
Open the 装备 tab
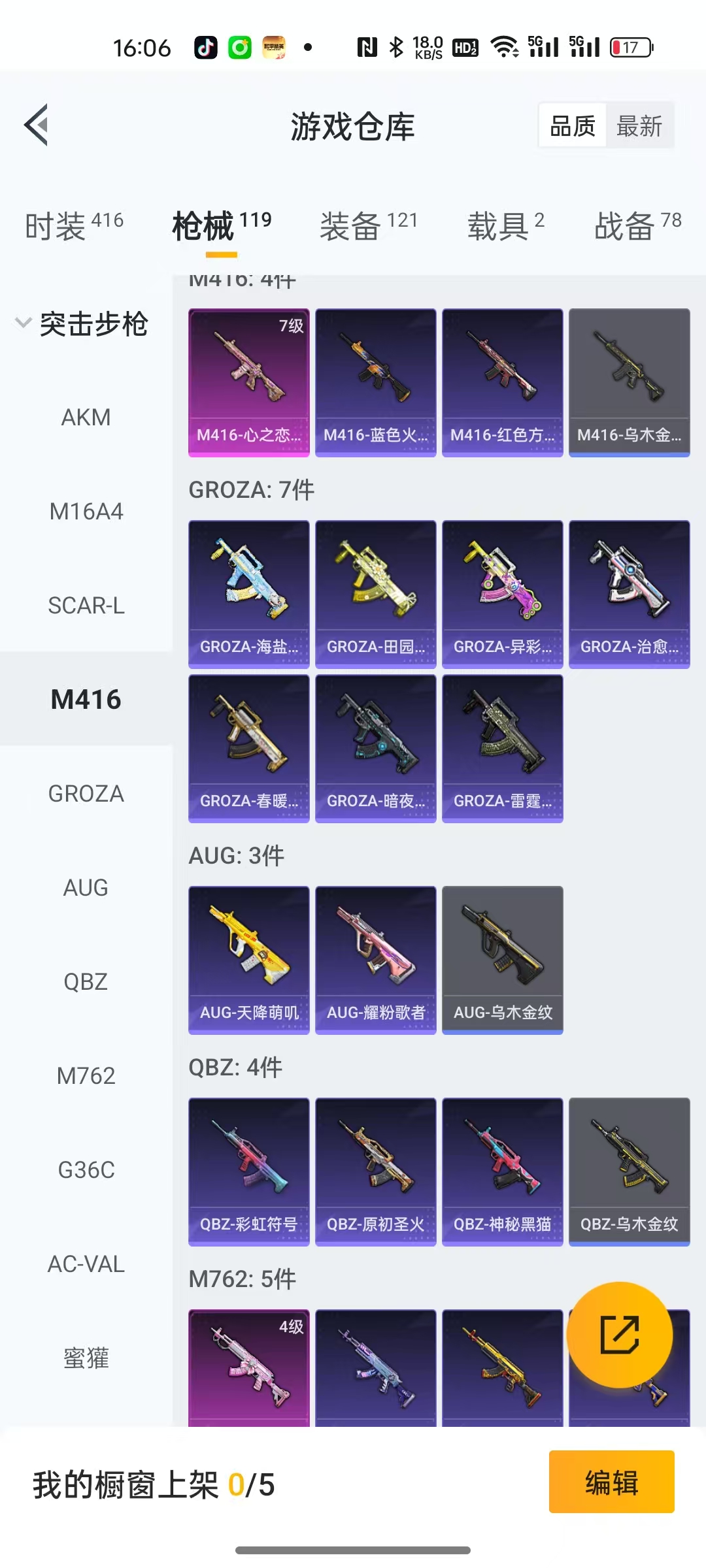tap(368, 226)
